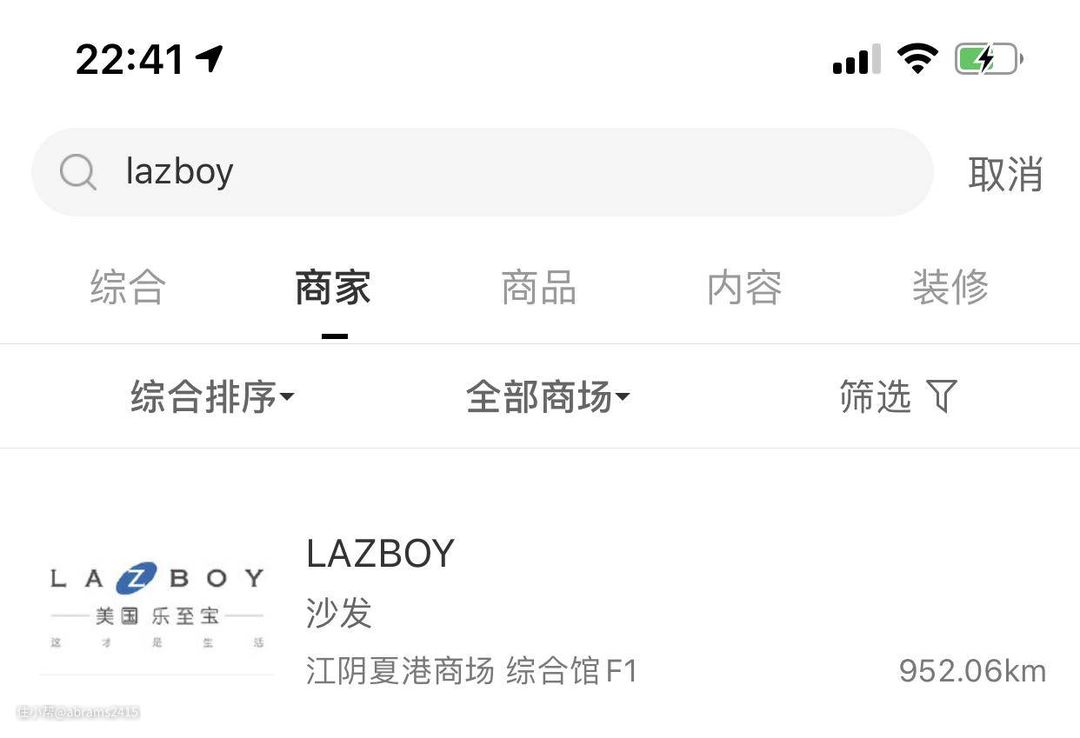Cancel the search with 取消
The height and width of the screenshot is (738, 1080).
(1004, 174)
